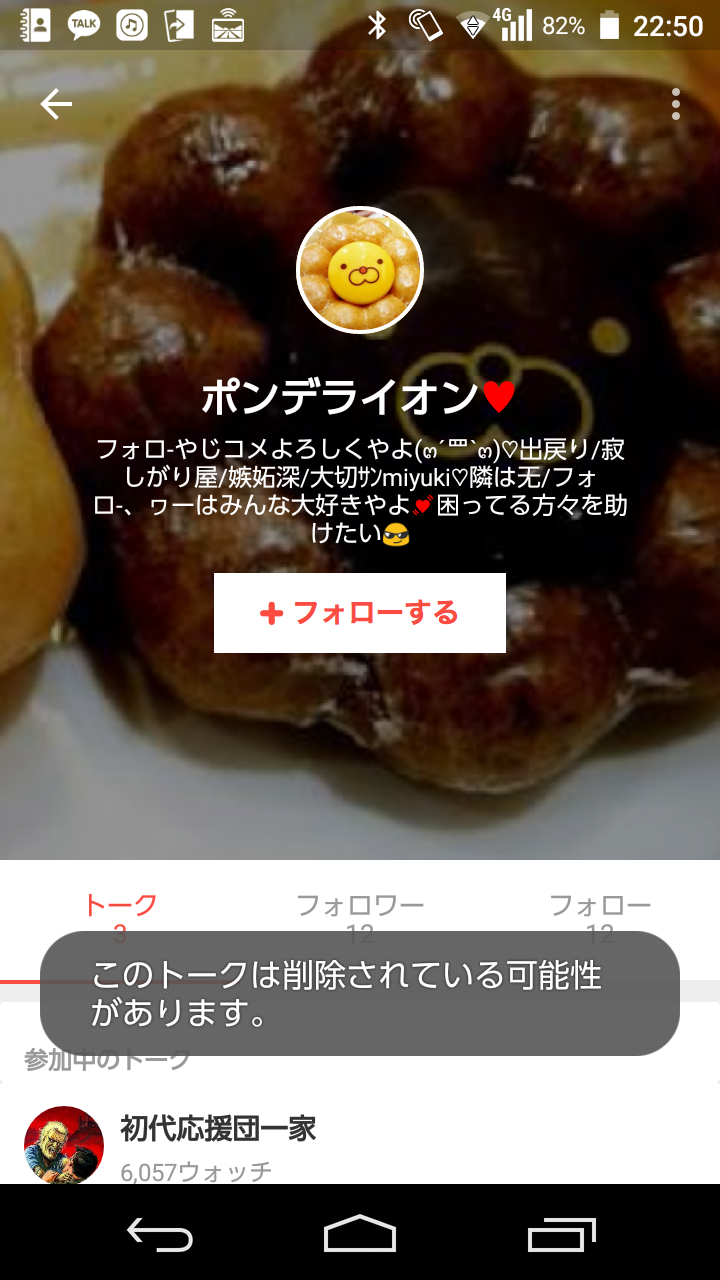Tap the フォローする follow button
This screenshot has width=720, height=1280.
tap(360, 613)
